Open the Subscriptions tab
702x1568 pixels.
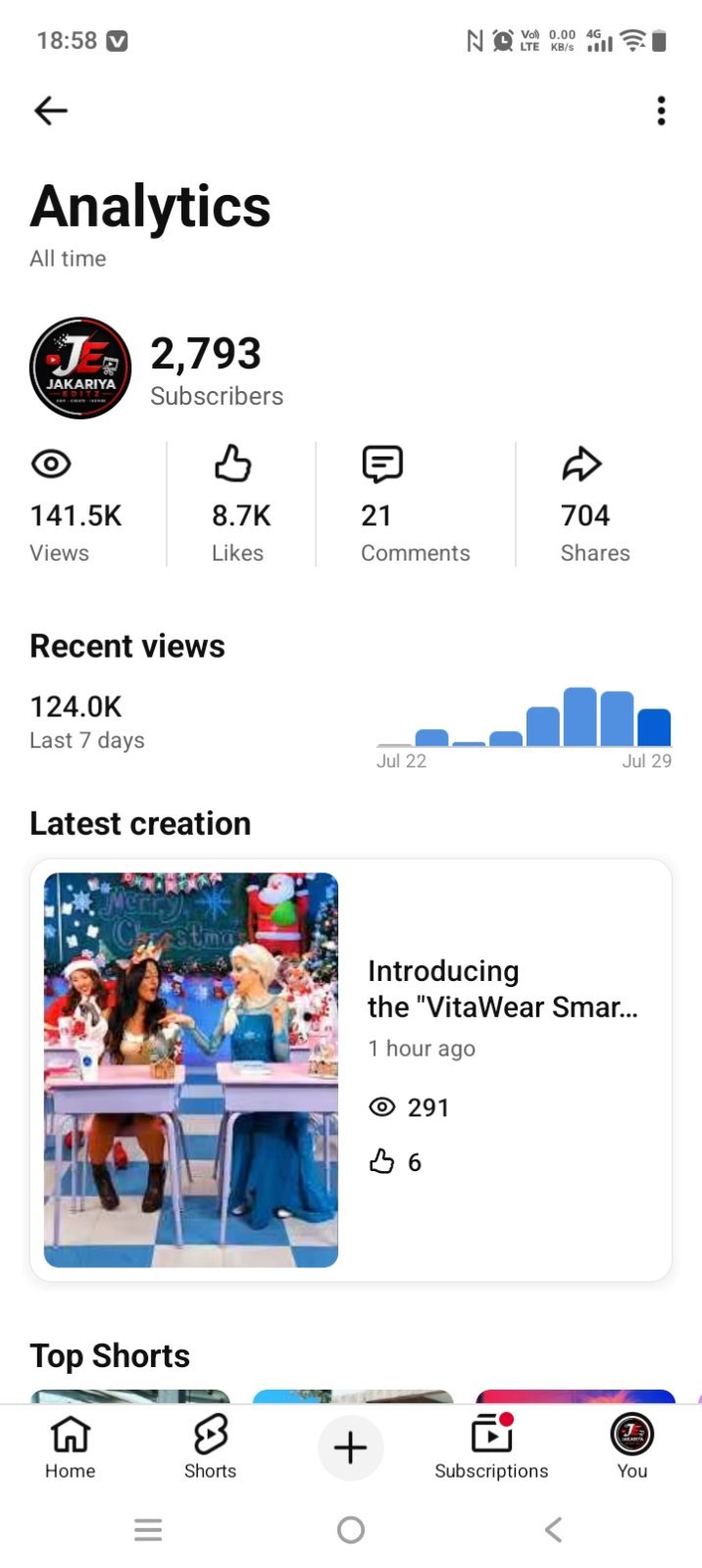coord(491,1447)
